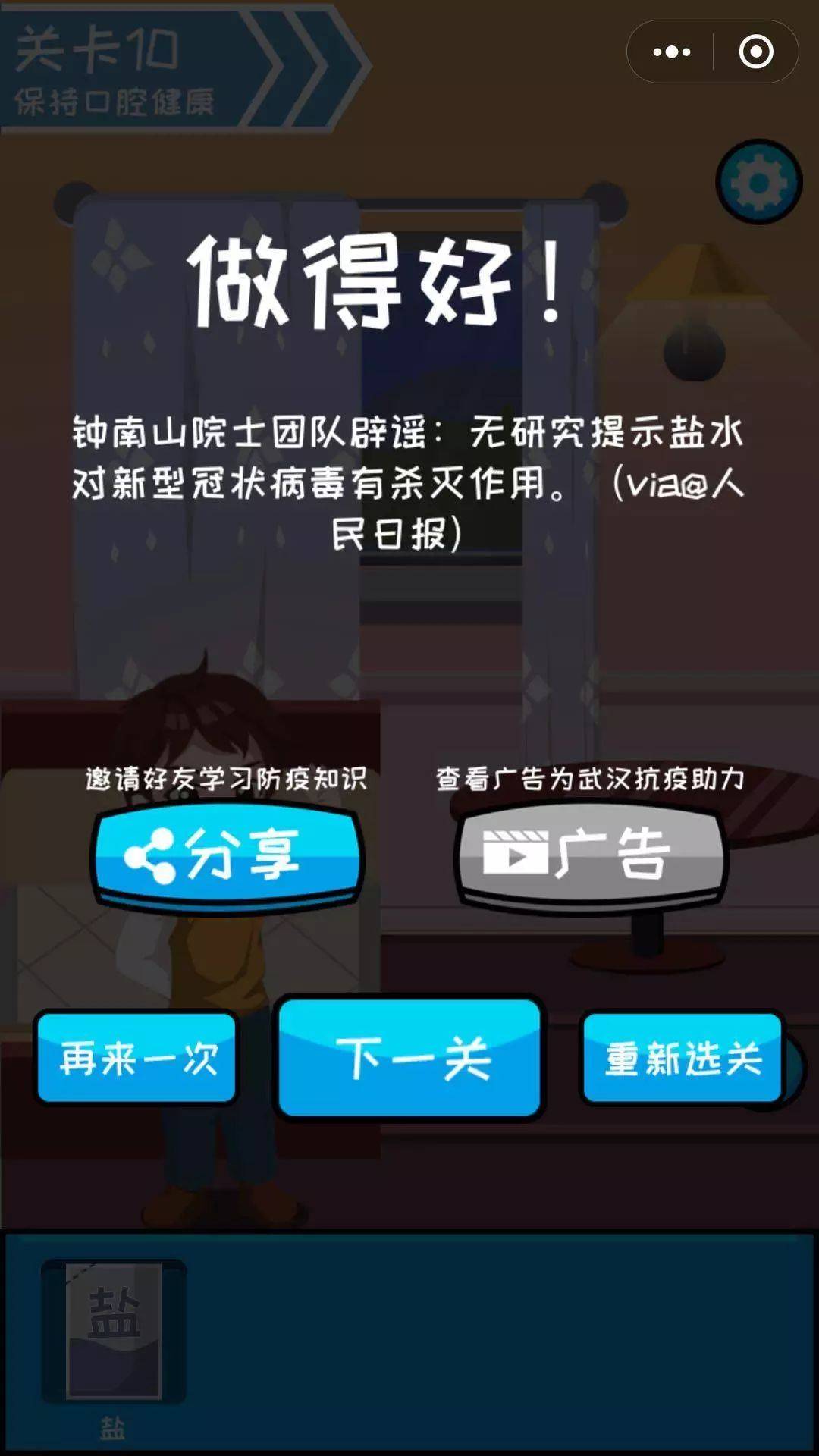
Task: Replay the level with 再来一次
Action: (137, 1058)
